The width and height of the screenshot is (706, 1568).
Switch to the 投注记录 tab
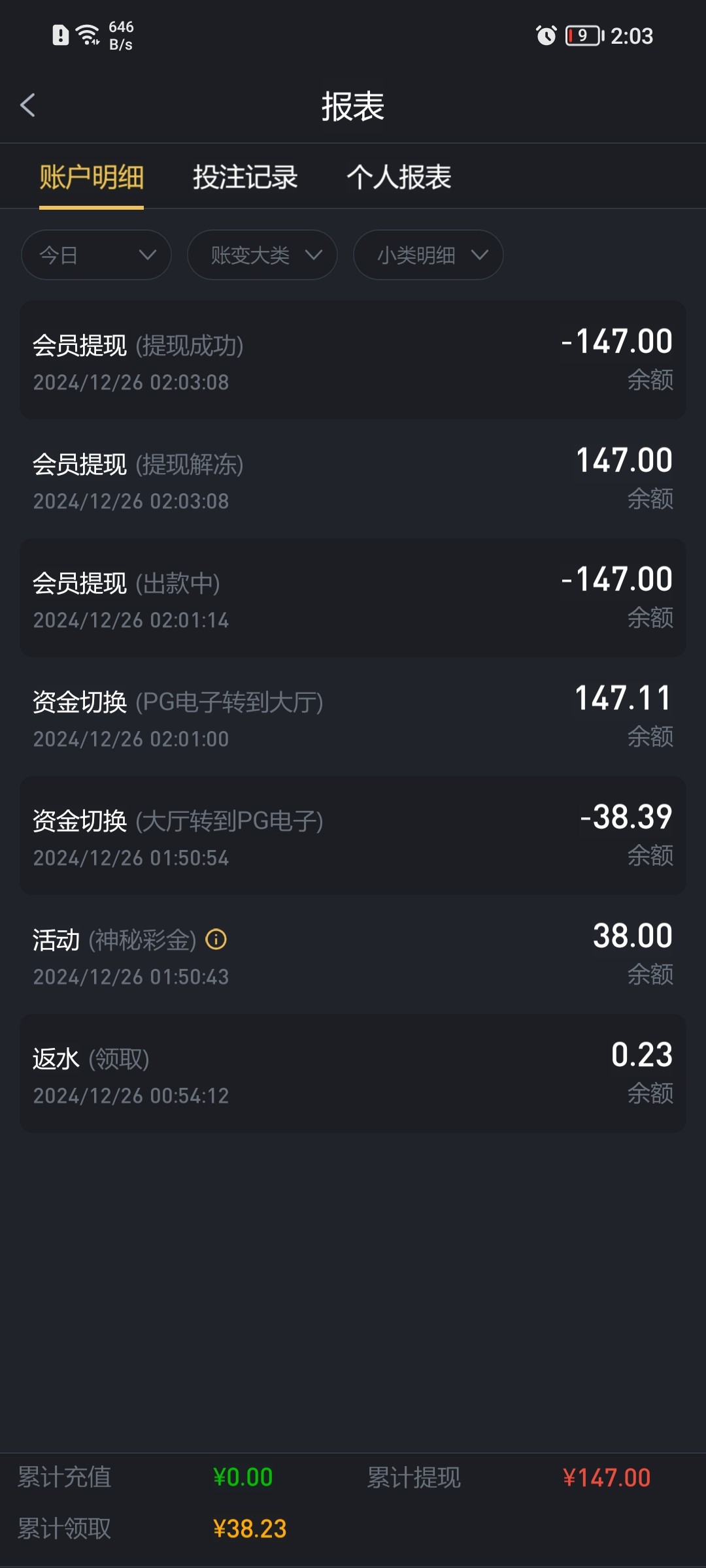coord(245,177)
